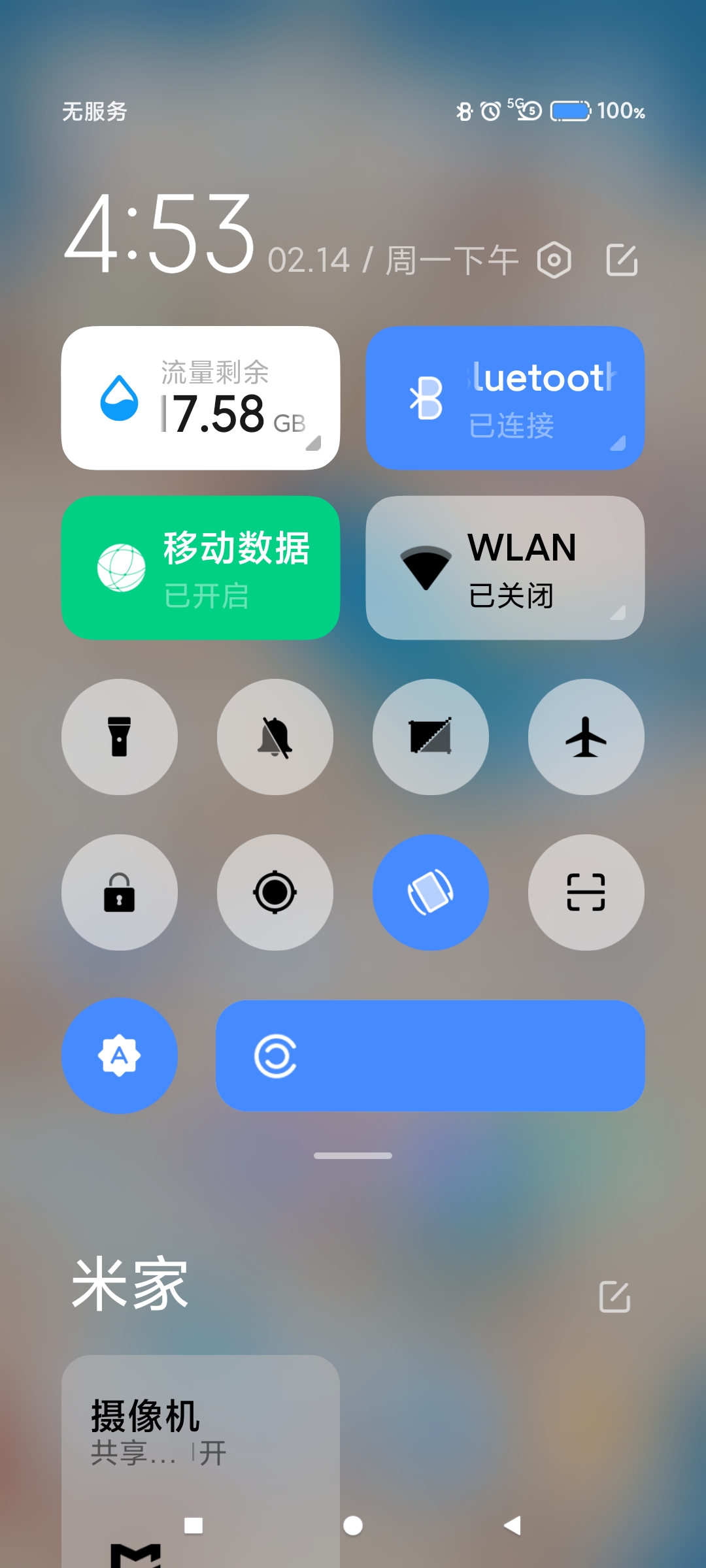Open the scanner tile

pyautogui.click(x=586, y=892)
